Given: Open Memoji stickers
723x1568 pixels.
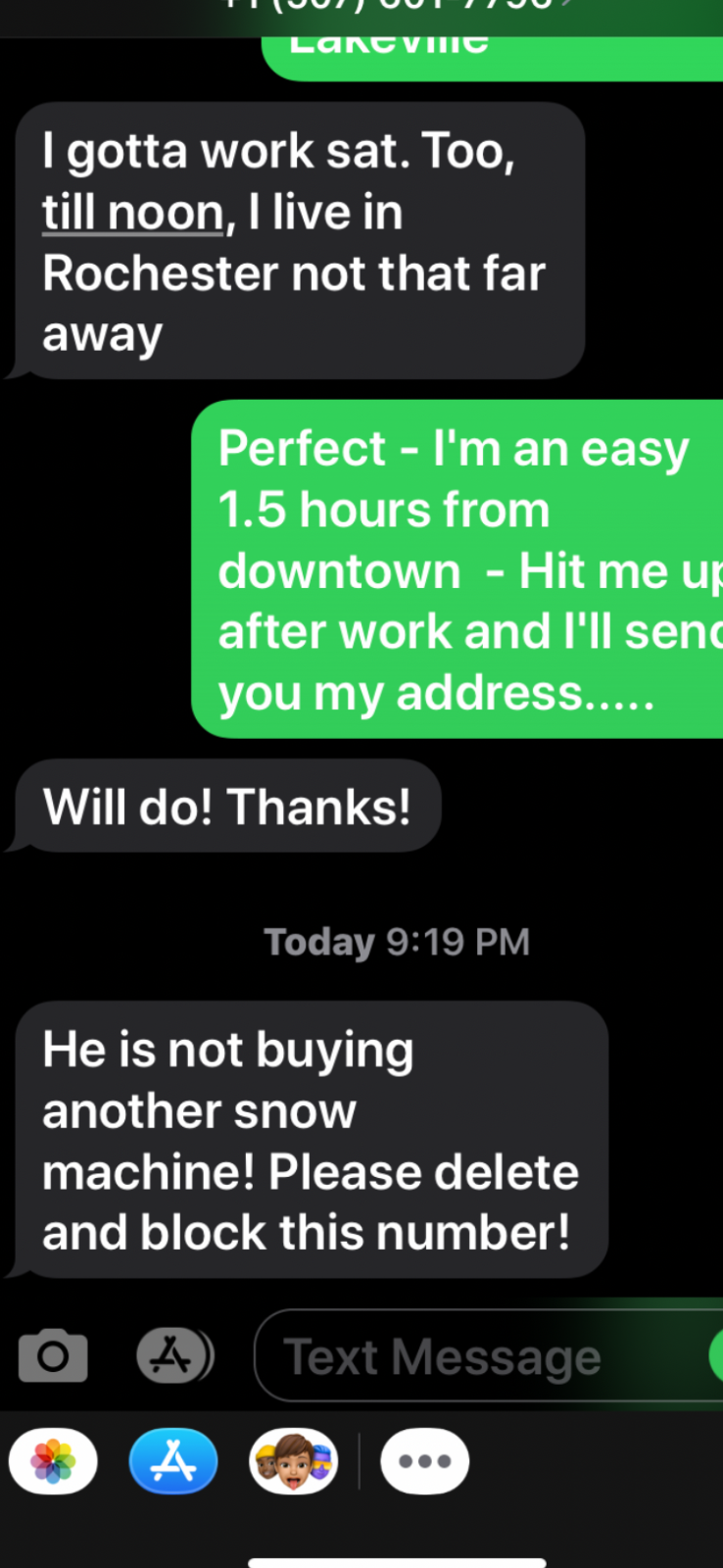Looking at the screenshot, I should (294, 1461).
